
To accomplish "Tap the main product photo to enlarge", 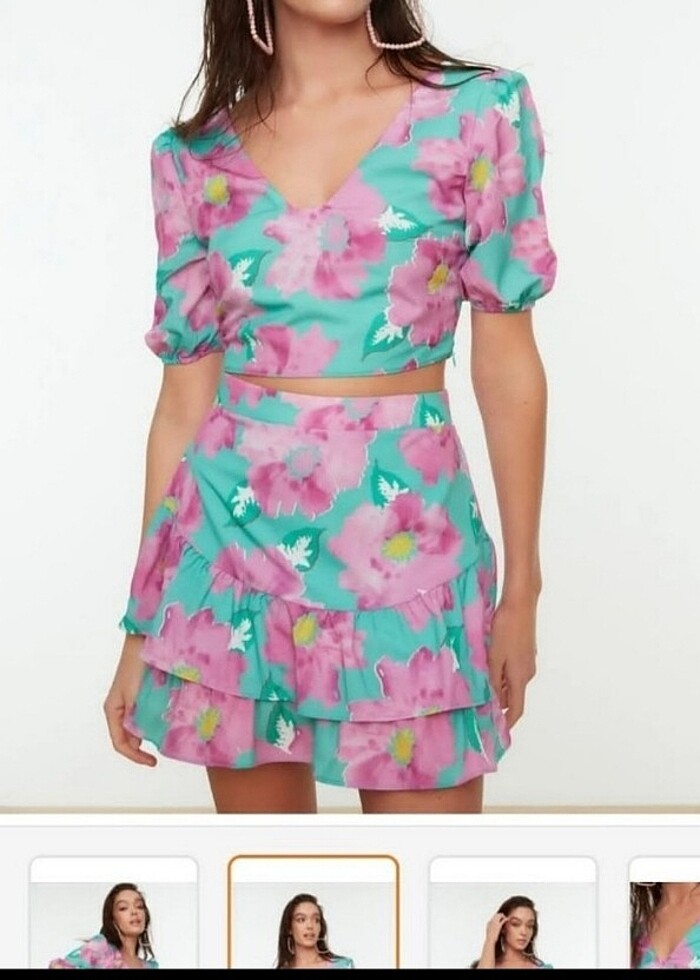I will click(x=350, y=400).
